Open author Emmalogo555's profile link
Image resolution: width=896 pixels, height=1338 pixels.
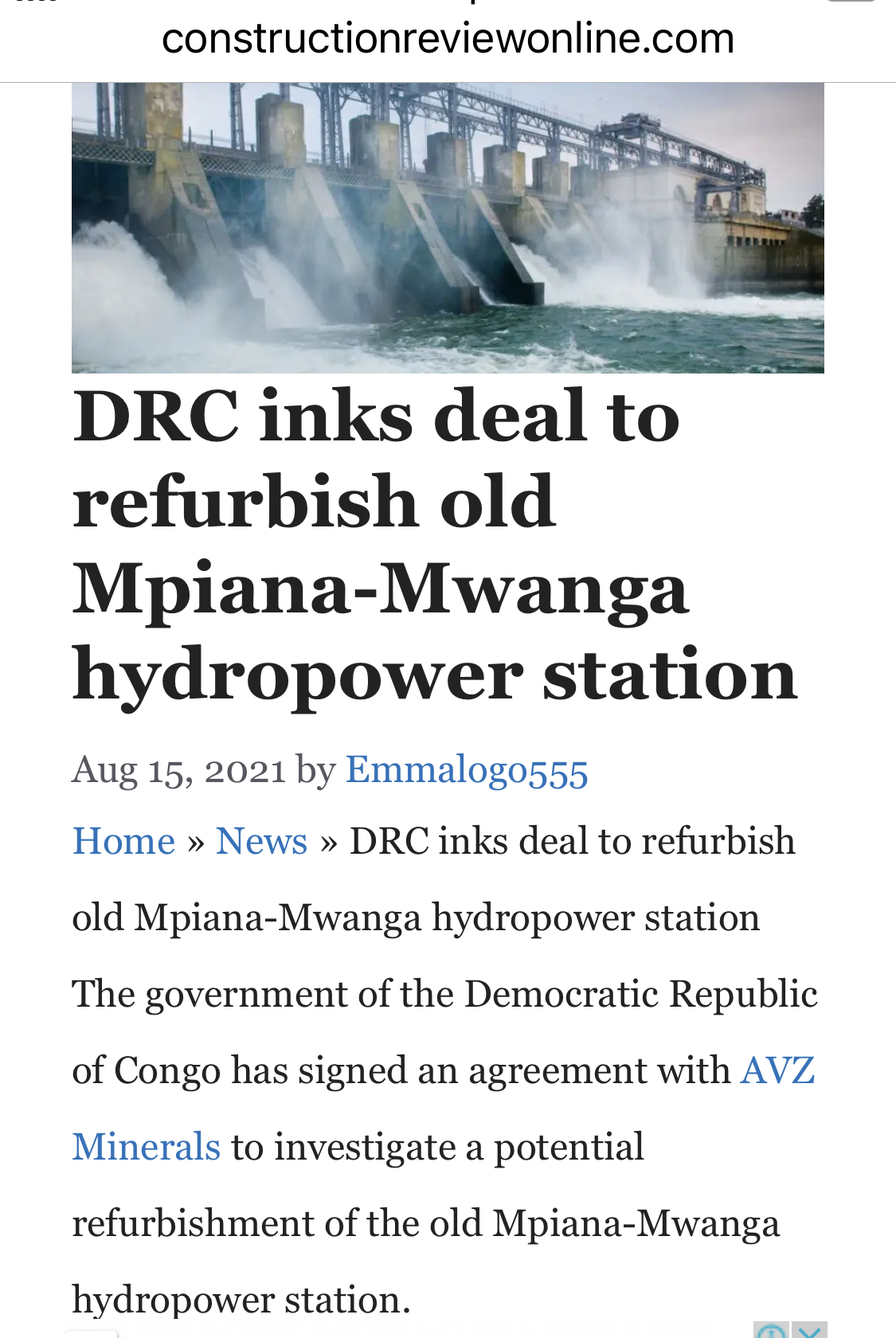467,771
